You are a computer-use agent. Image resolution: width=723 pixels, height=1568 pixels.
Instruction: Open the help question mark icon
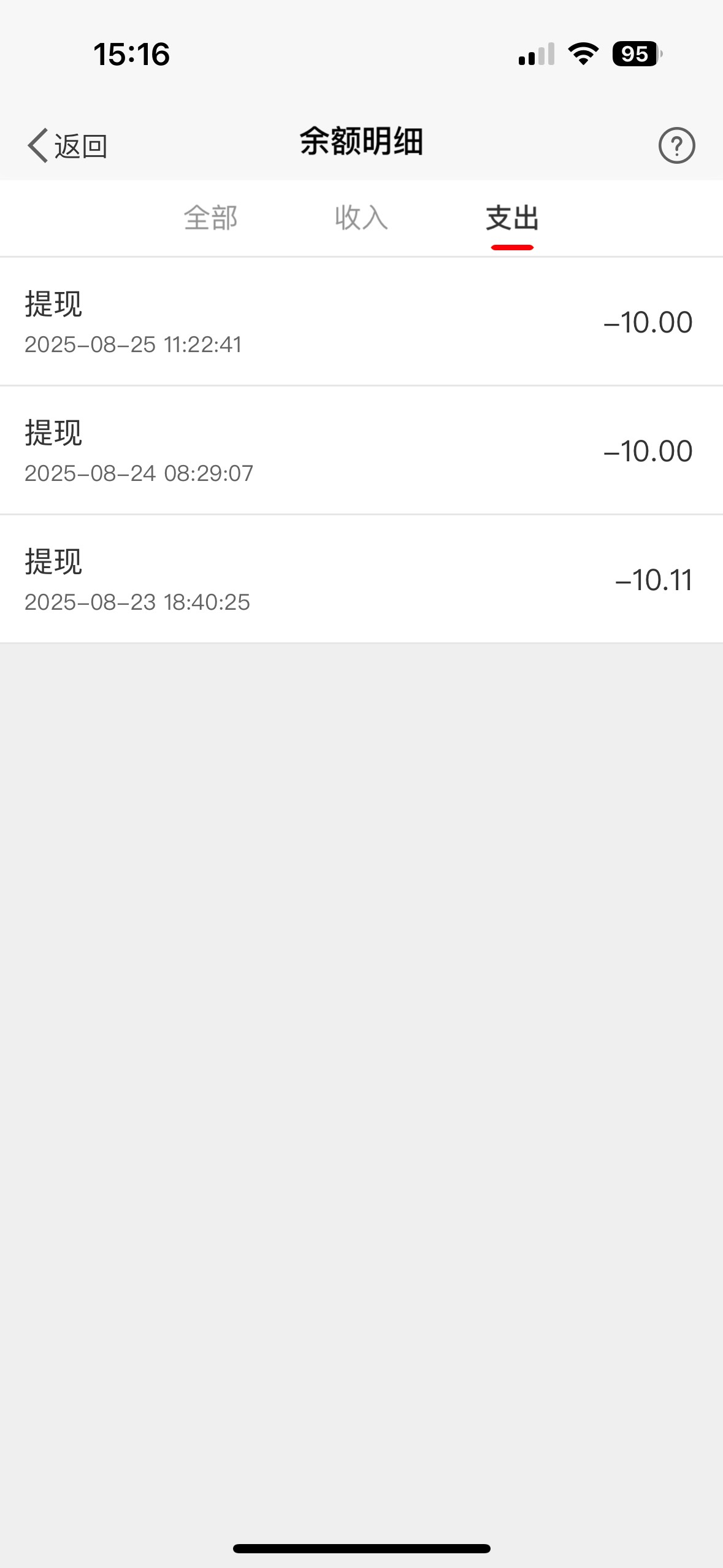tap(676, 145)
